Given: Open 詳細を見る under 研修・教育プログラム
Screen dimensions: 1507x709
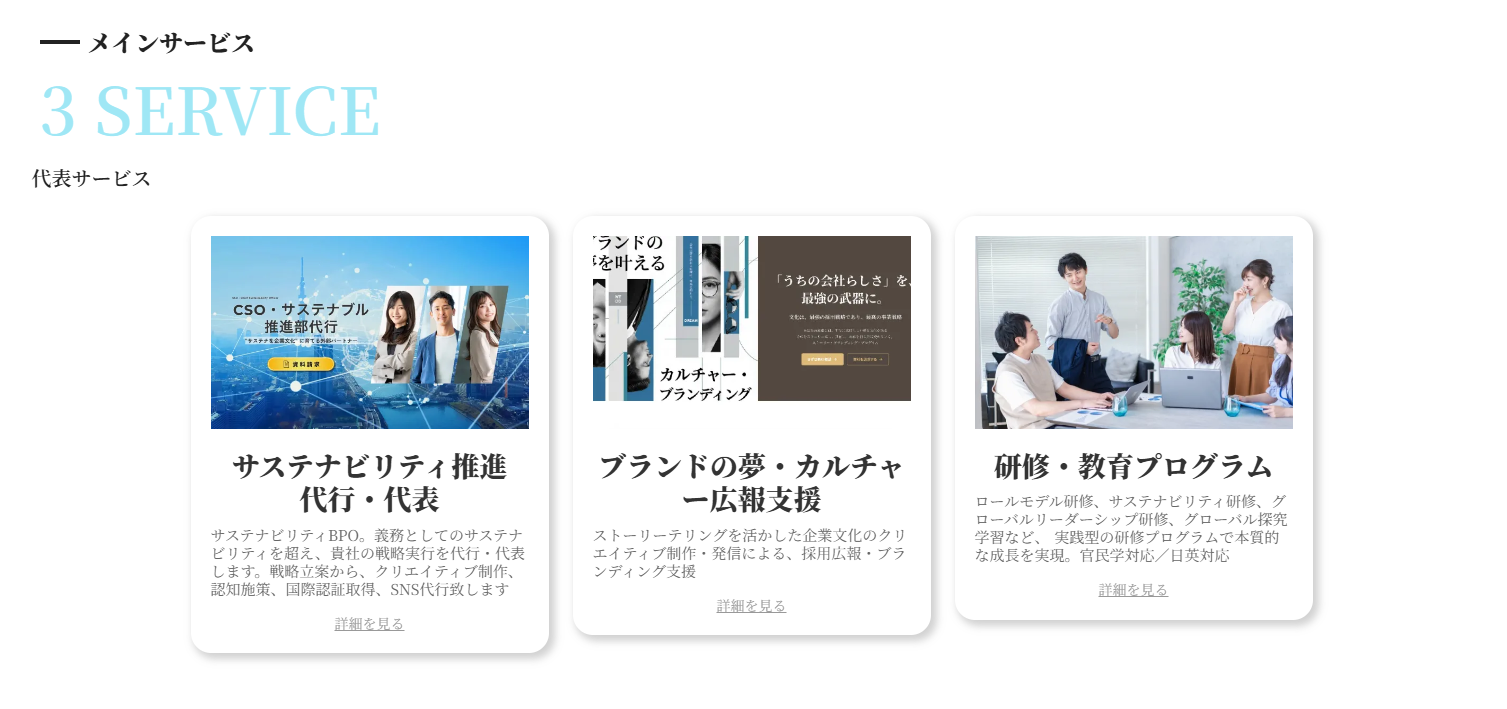Looking at the screenshot, I should 1133,590.
